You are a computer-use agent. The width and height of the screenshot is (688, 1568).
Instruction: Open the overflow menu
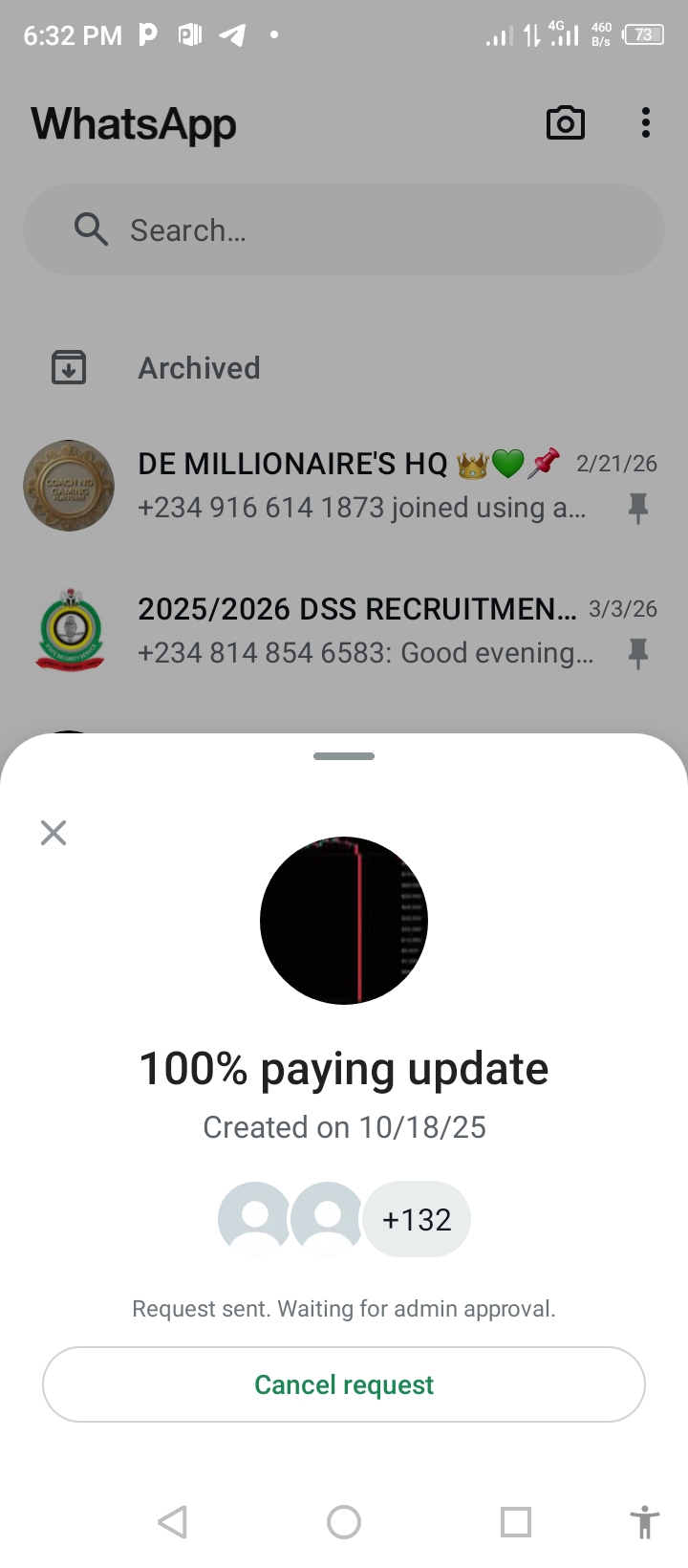pyautogui.click(x=646, y=123)
